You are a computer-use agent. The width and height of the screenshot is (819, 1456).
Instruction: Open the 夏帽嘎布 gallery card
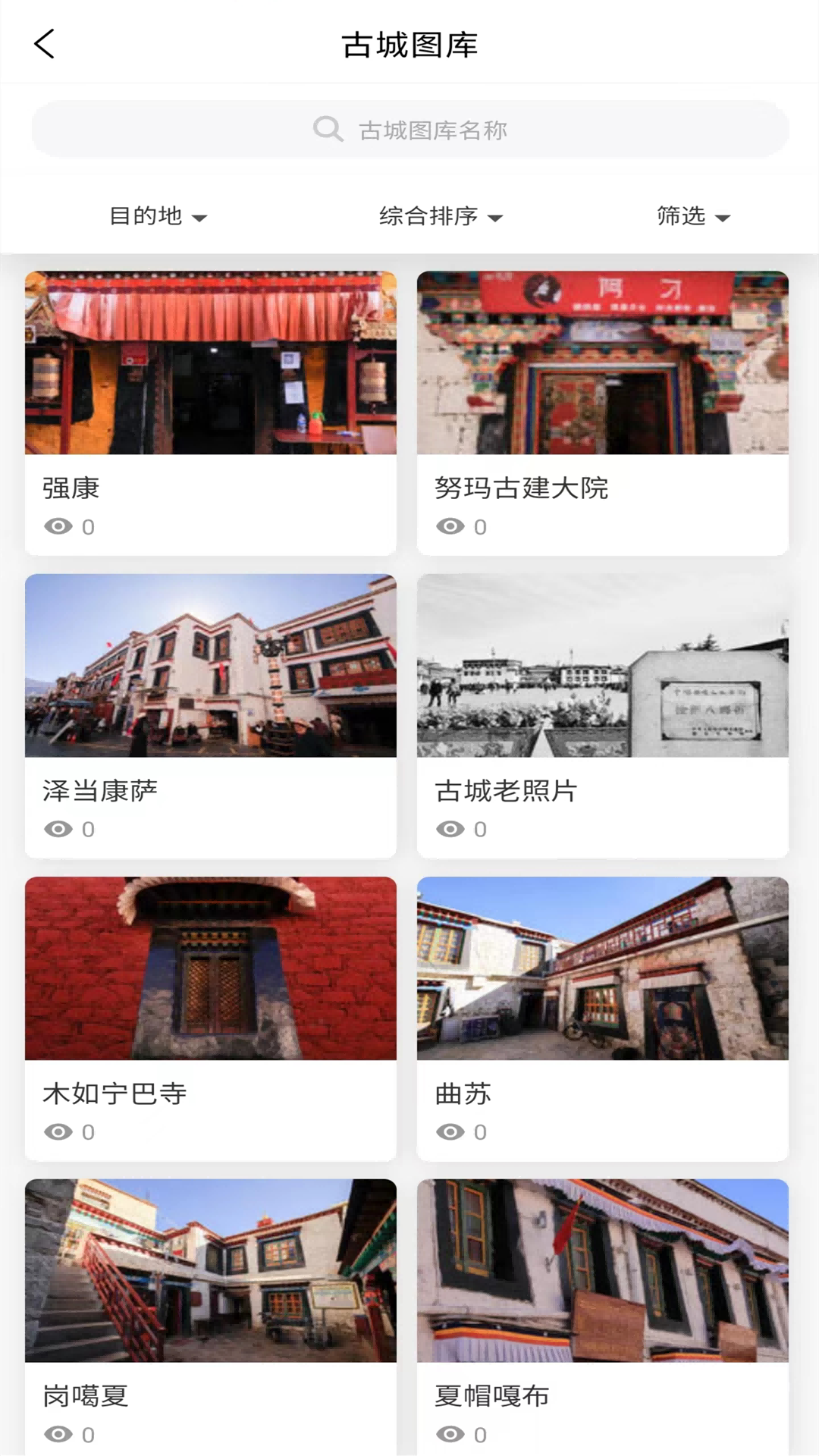(603, 1317)
